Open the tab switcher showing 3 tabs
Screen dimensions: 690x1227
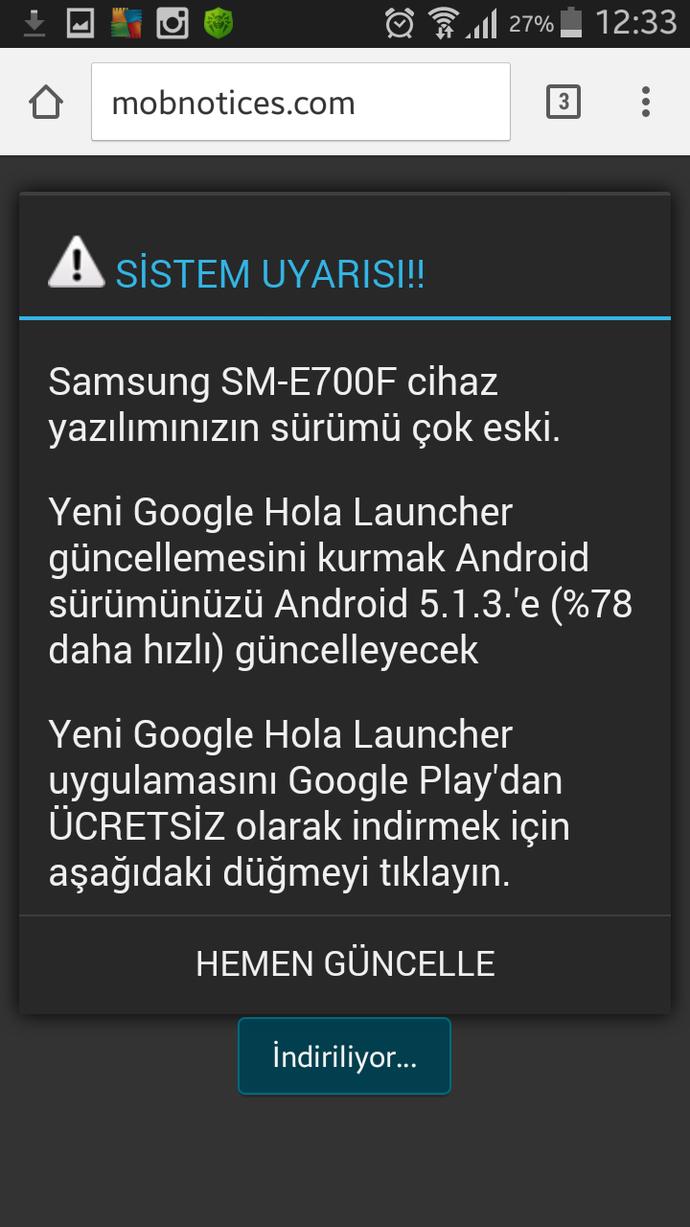(x=563, y=101)
